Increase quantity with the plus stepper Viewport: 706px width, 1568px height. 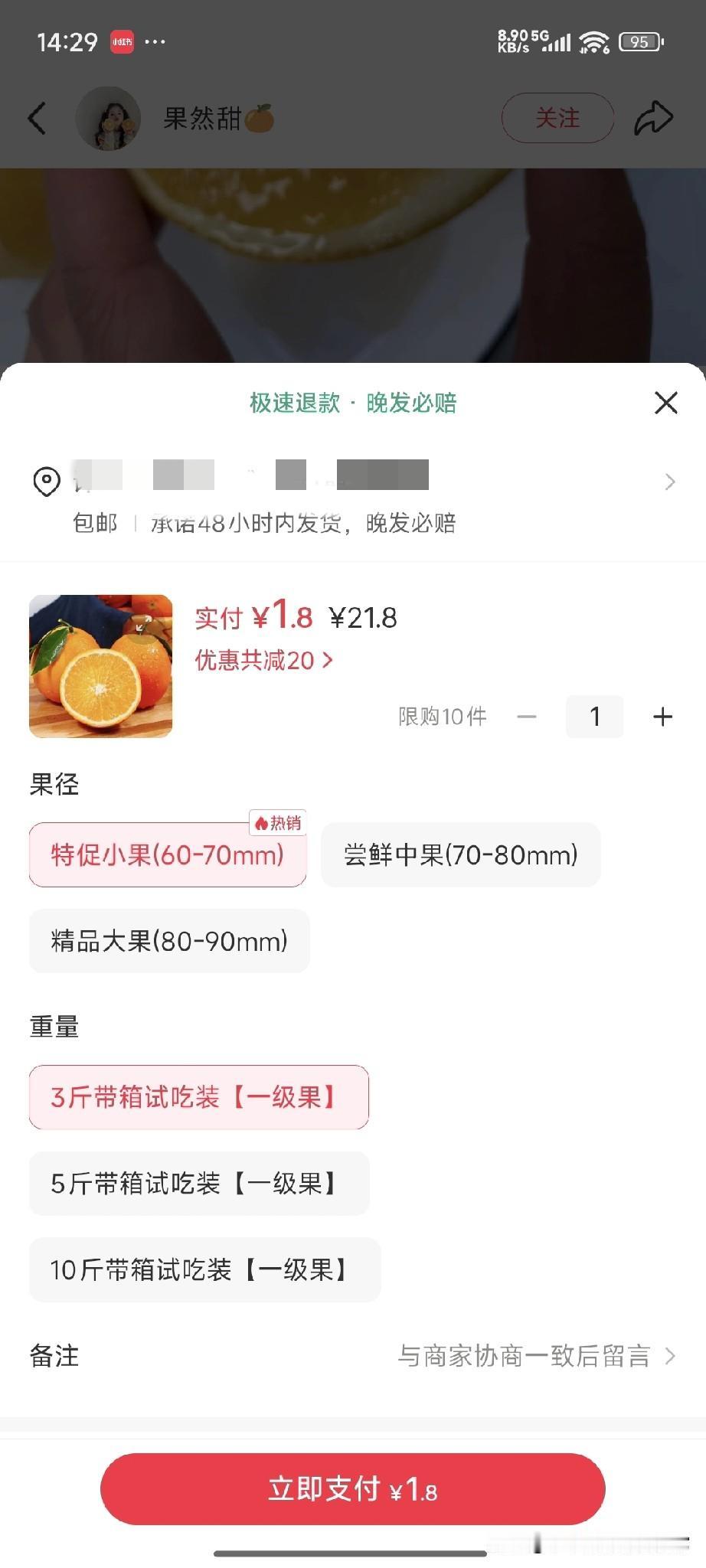click(662, 717)
